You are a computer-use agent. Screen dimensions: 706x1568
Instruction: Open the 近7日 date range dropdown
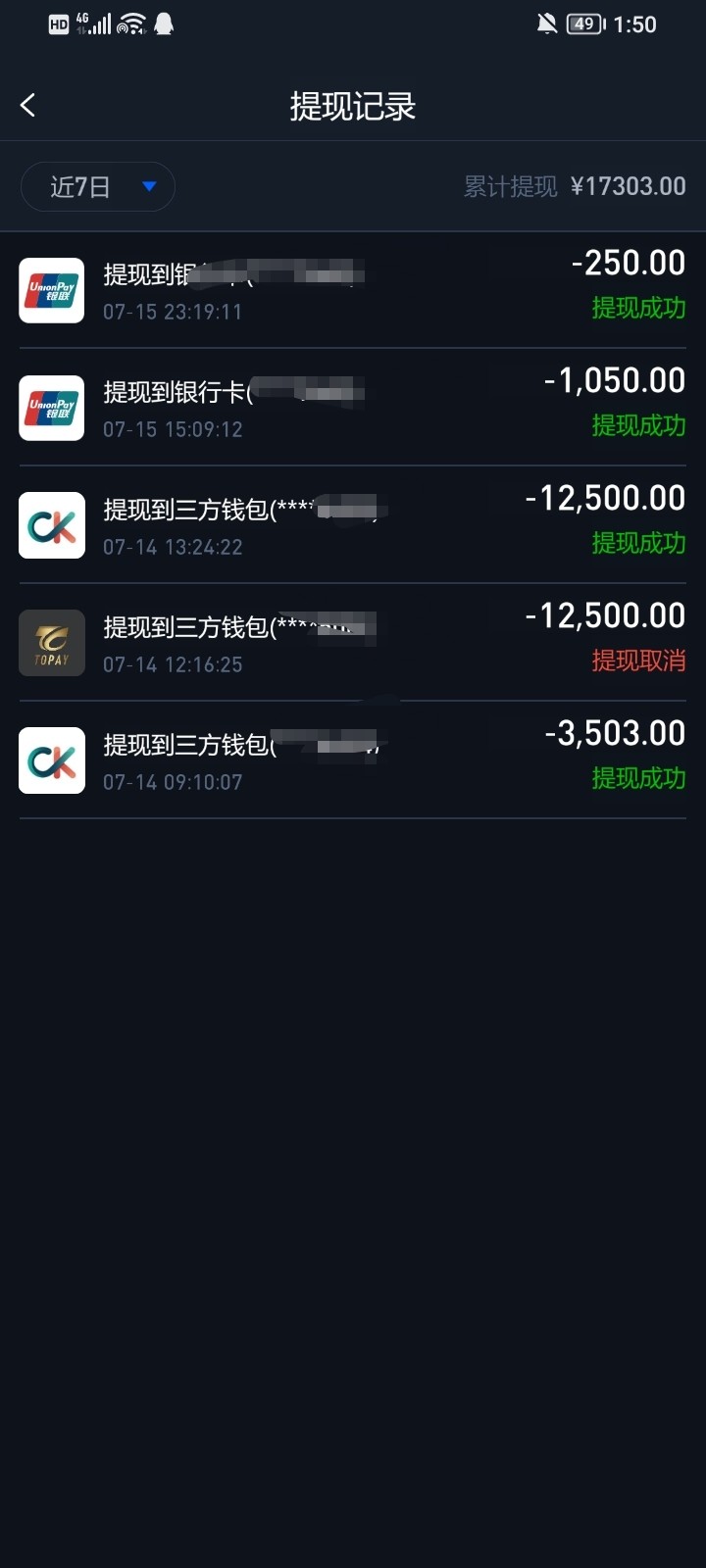click(x=98, y=186)
